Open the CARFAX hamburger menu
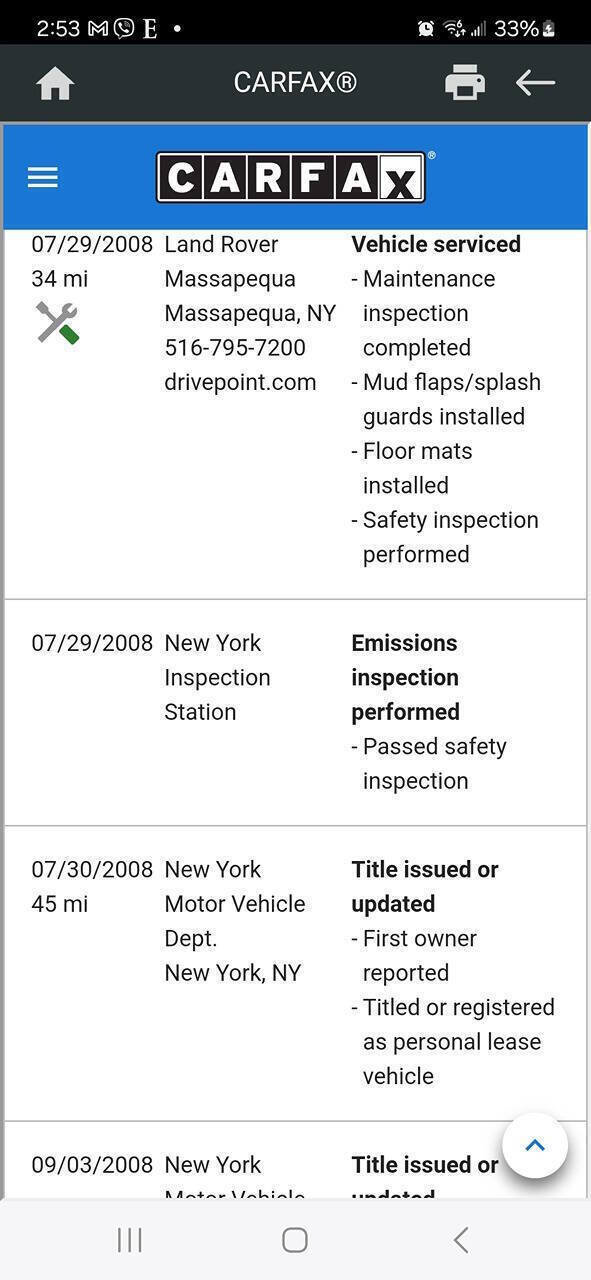The image size is (591, 1280). tap(43, 177)
